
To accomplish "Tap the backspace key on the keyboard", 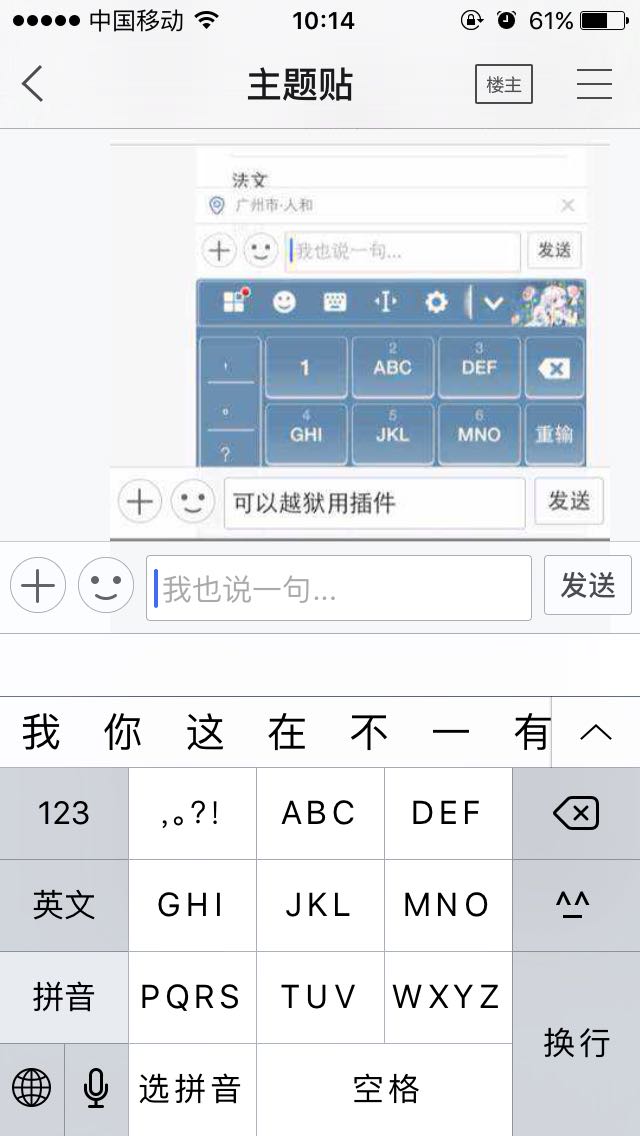I will [x=576, y=814].
